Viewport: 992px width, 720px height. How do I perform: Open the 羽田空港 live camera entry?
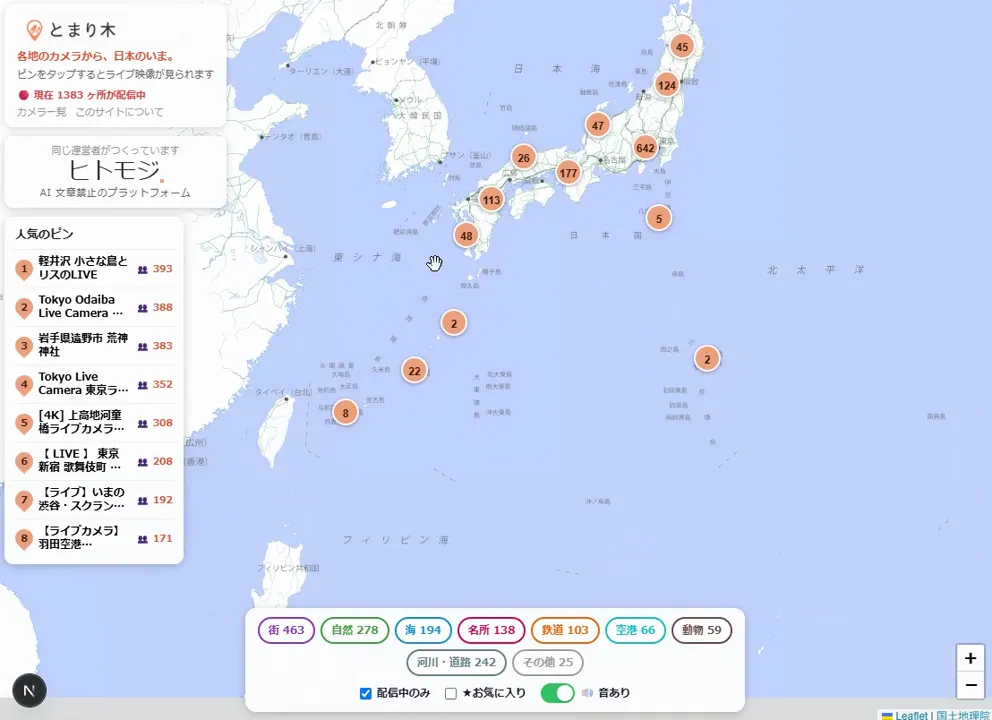[94, 538]
